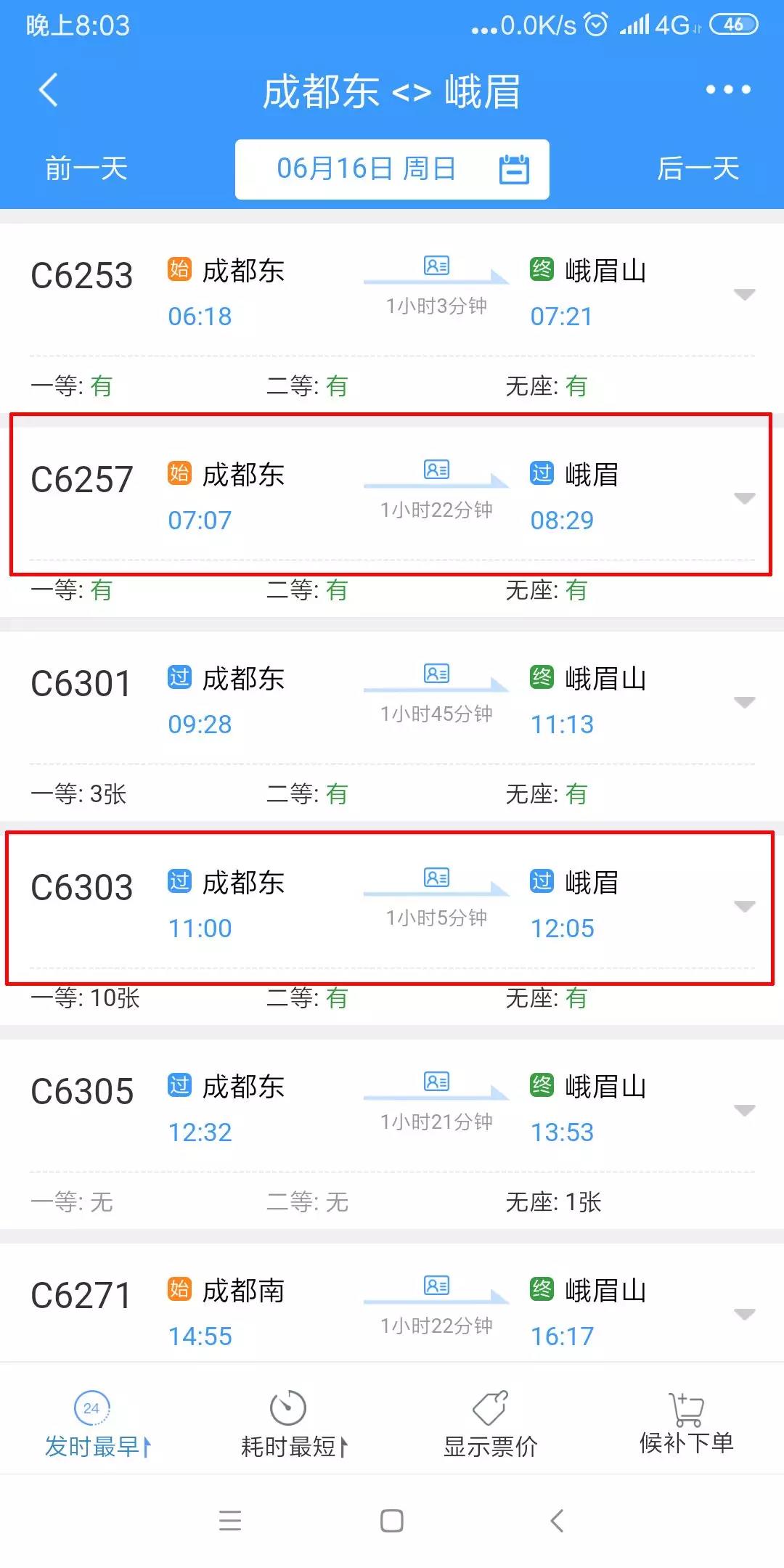784x1568 pixels.
Task: Select train C6305 departing 12:32
Action: pos(392,1135)
